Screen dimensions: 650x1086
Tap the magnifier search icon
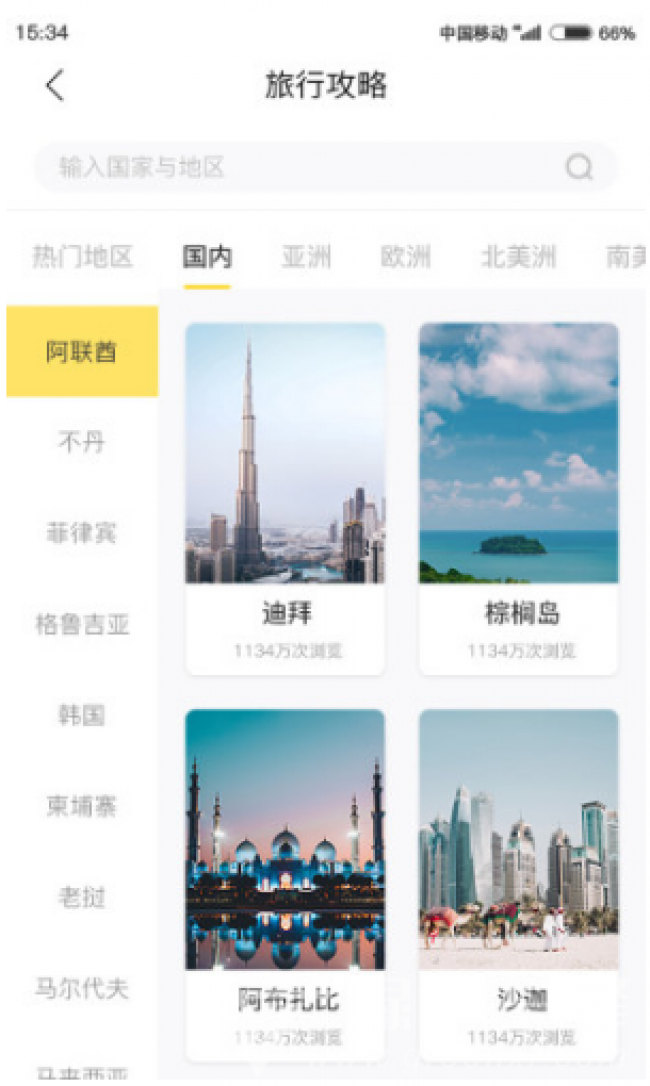pos(579,167)
